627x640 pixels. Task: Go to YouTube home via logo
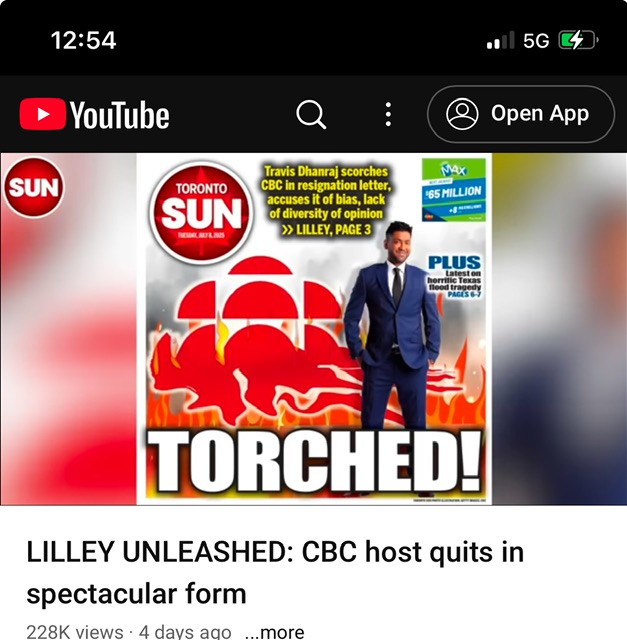point(95,115)
